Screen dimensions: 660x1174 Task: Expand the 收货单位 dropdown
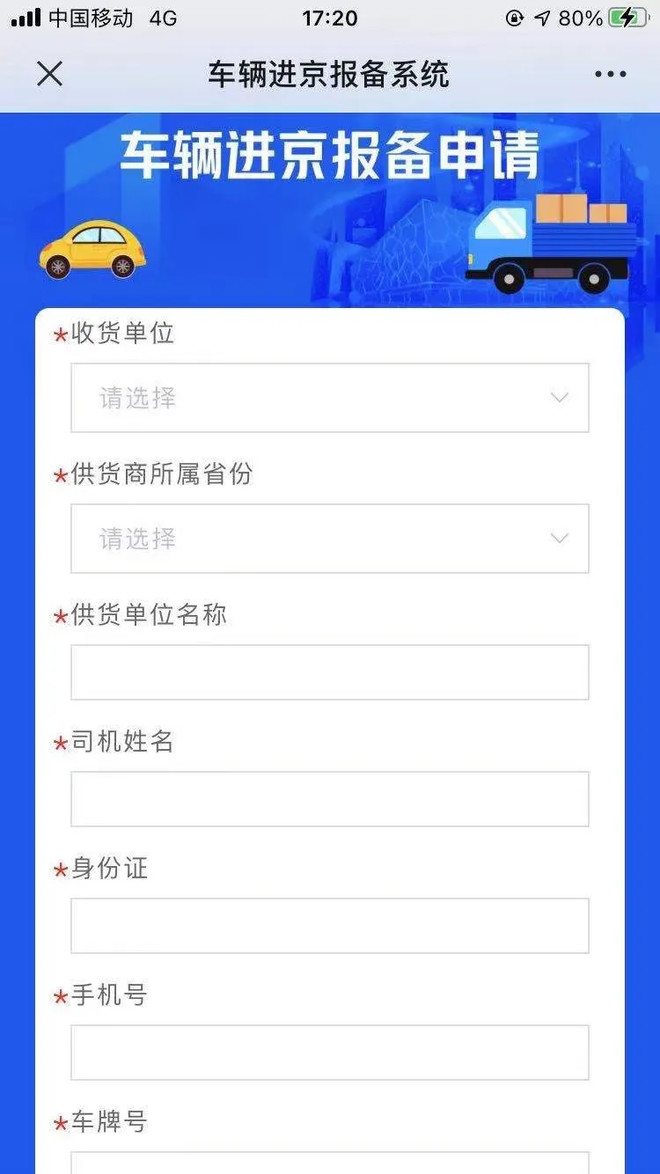[330, 398]
